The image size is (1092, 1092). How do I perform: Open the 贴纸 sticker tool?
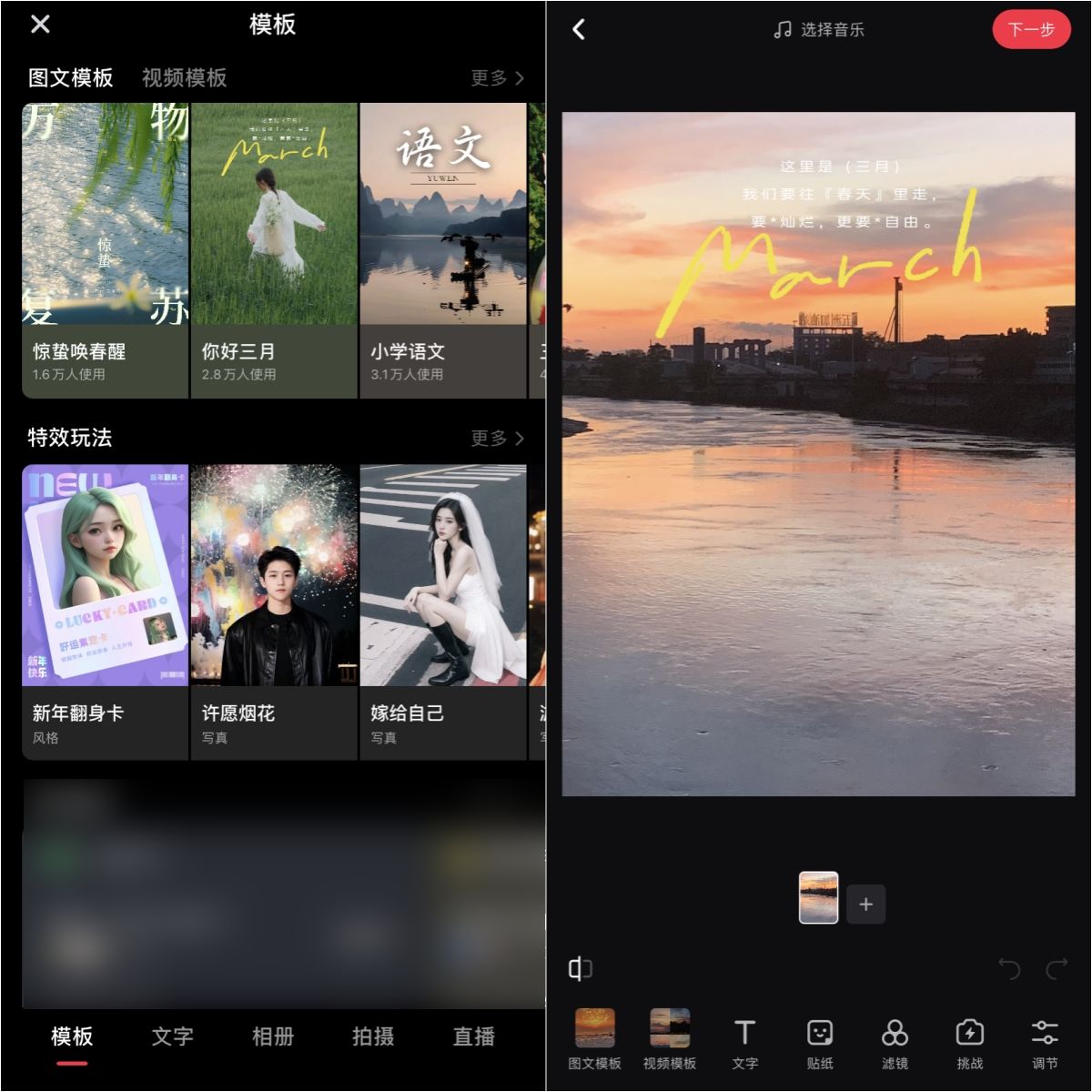[x=820, y=1043]
